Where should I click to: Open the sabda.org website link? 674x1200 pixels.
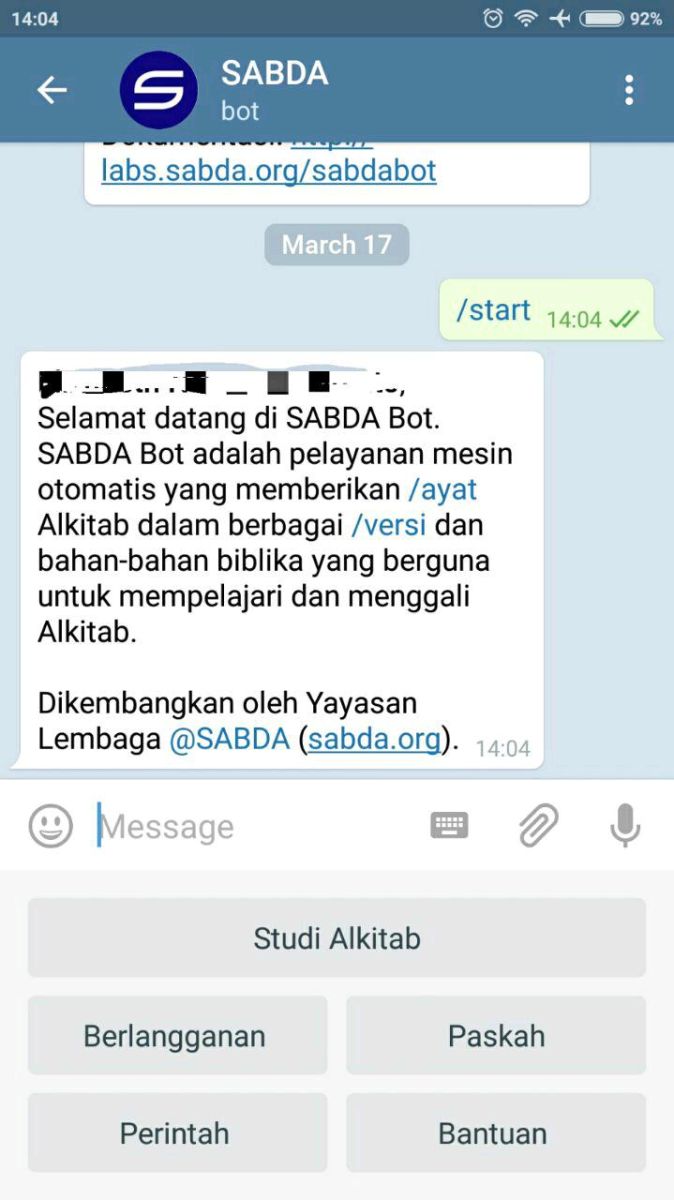pos(374,739)
